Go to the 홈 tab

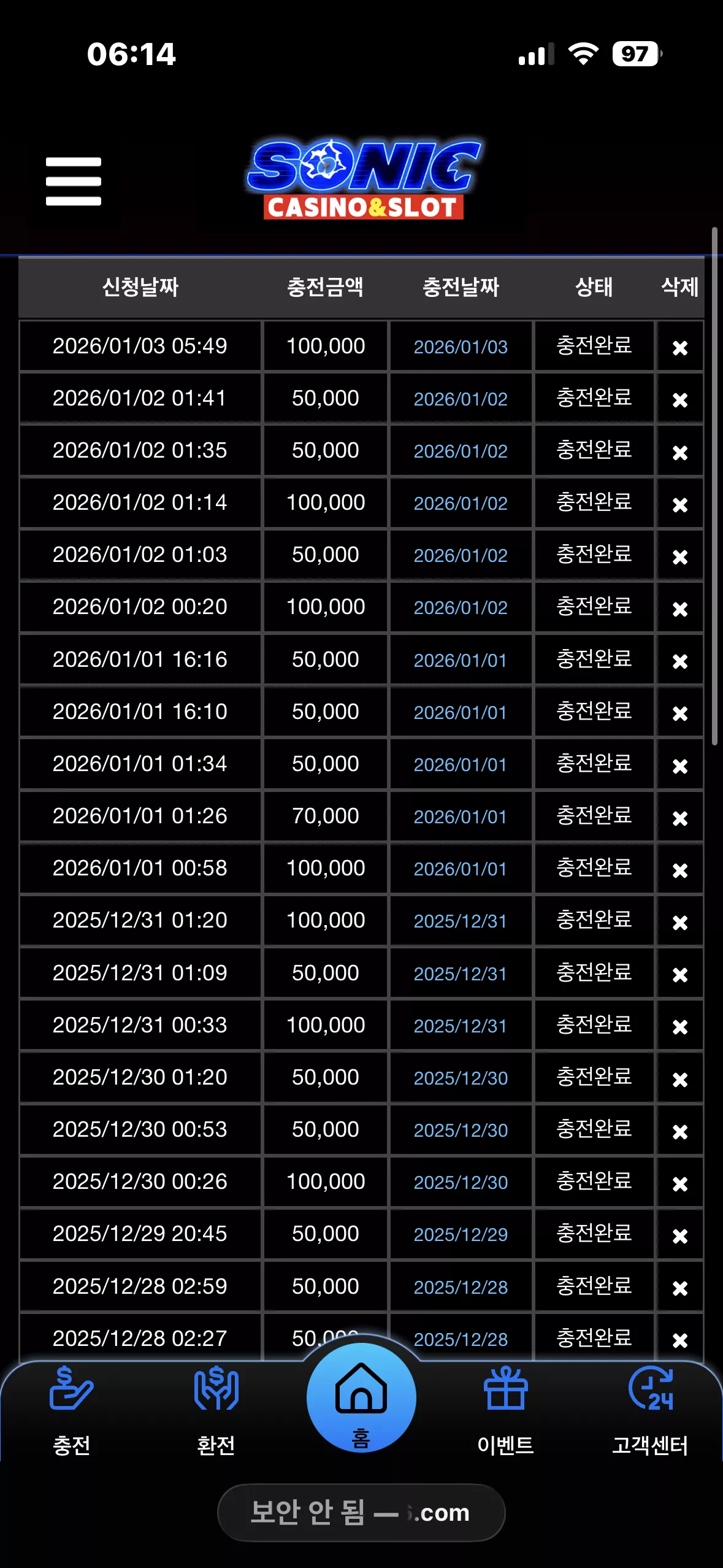pyautogui.click(x=361, y=1397)
